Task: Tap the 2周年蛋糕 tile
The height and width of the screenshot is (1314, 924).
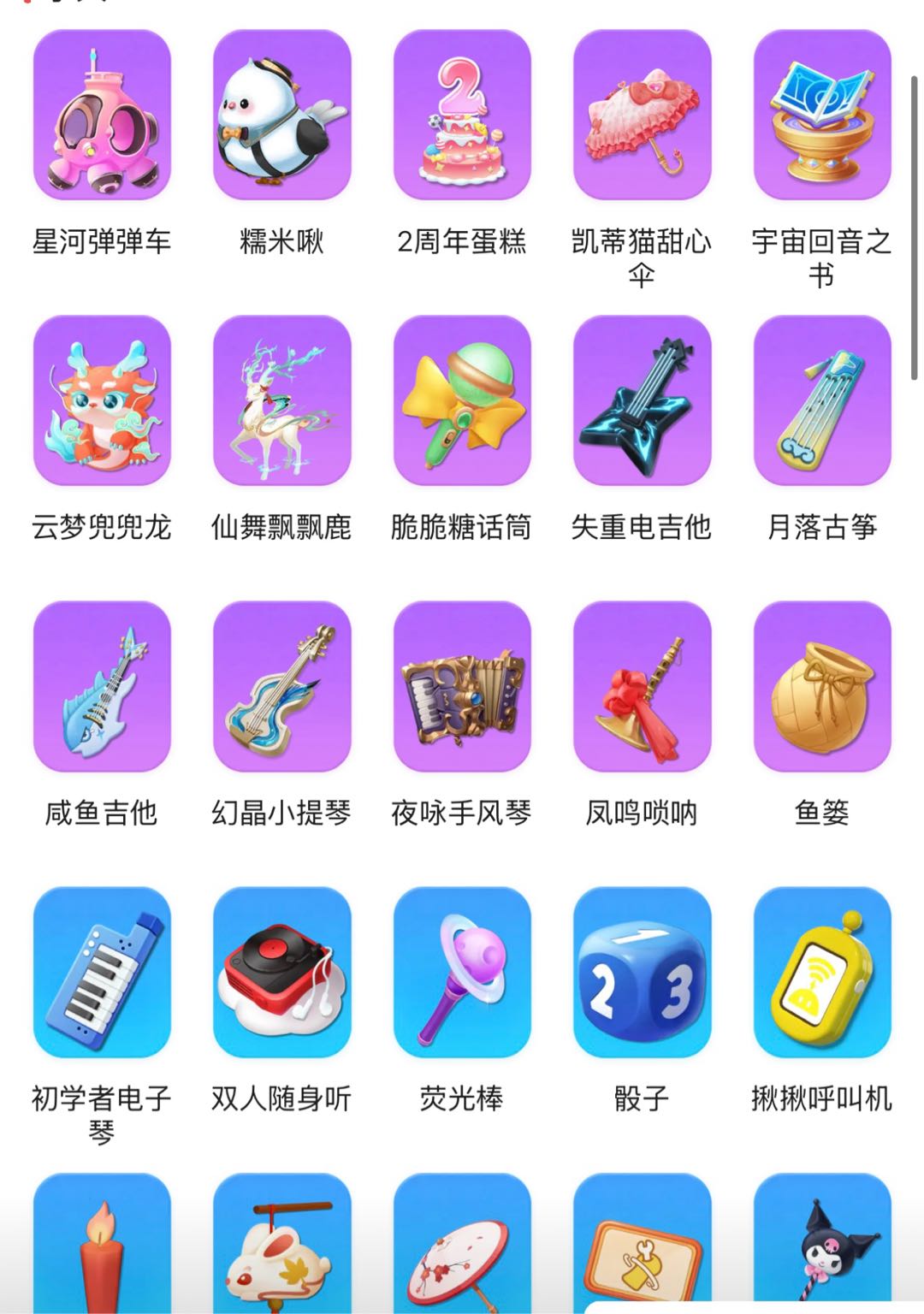Action: click(462, 115)
